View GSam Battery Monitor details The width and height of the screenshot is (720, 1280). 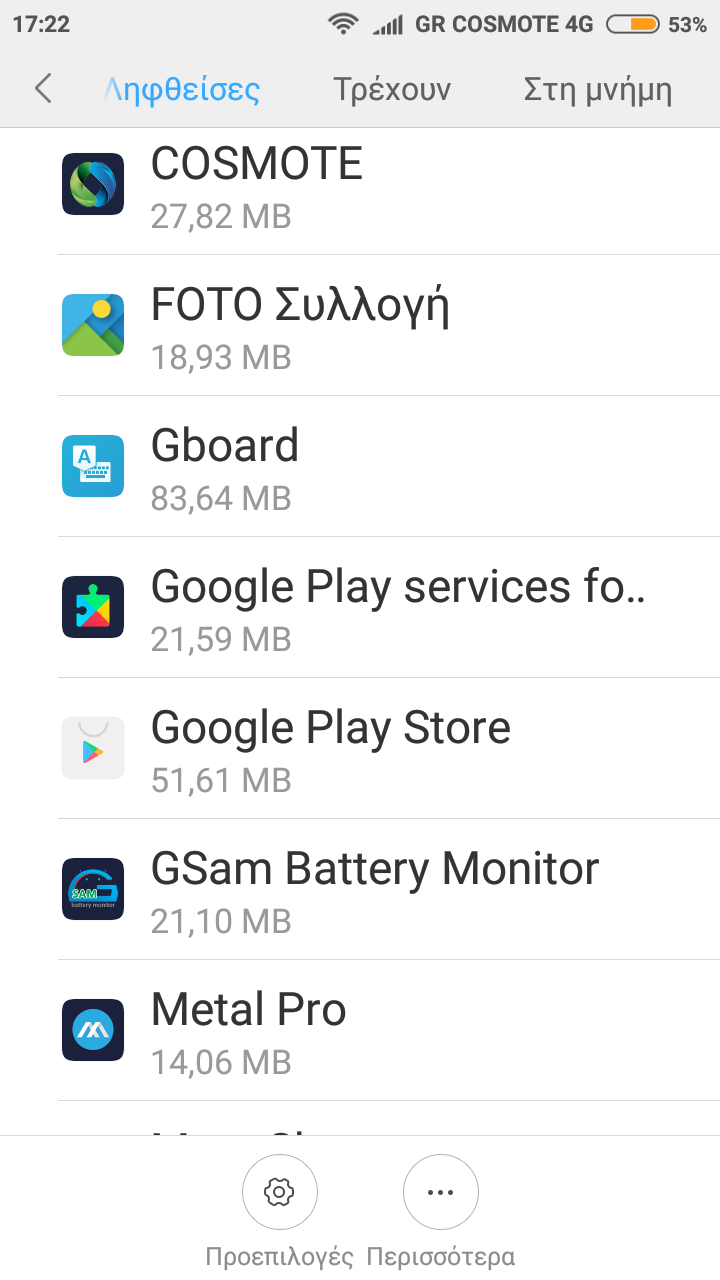click(x=360, y=890)
